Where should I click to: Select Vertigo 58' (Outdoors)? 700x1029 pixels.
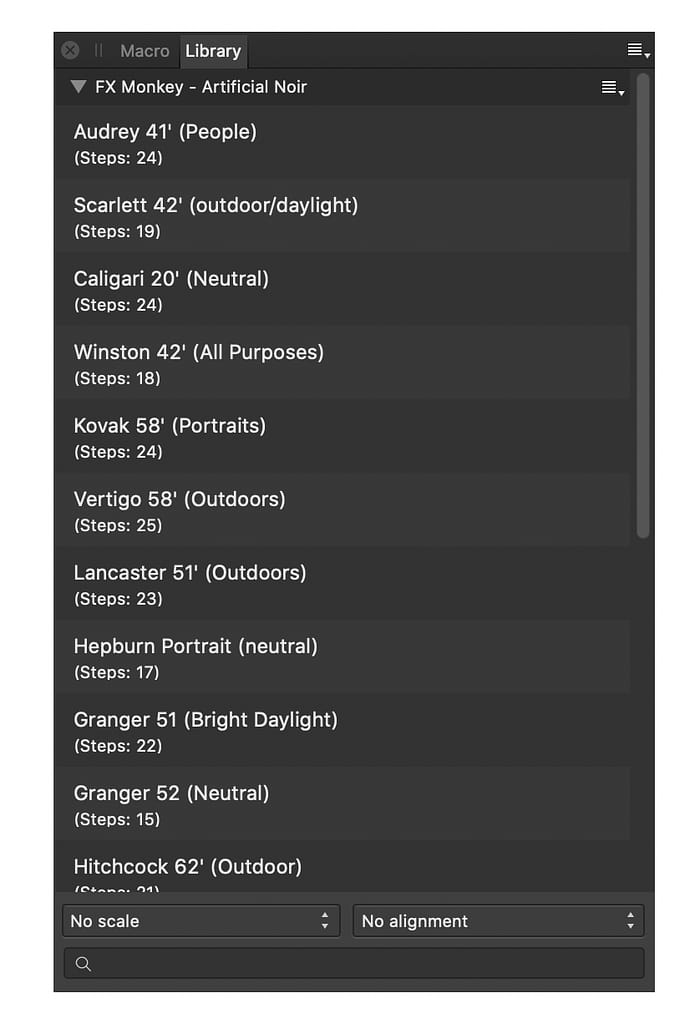point(179,510)
